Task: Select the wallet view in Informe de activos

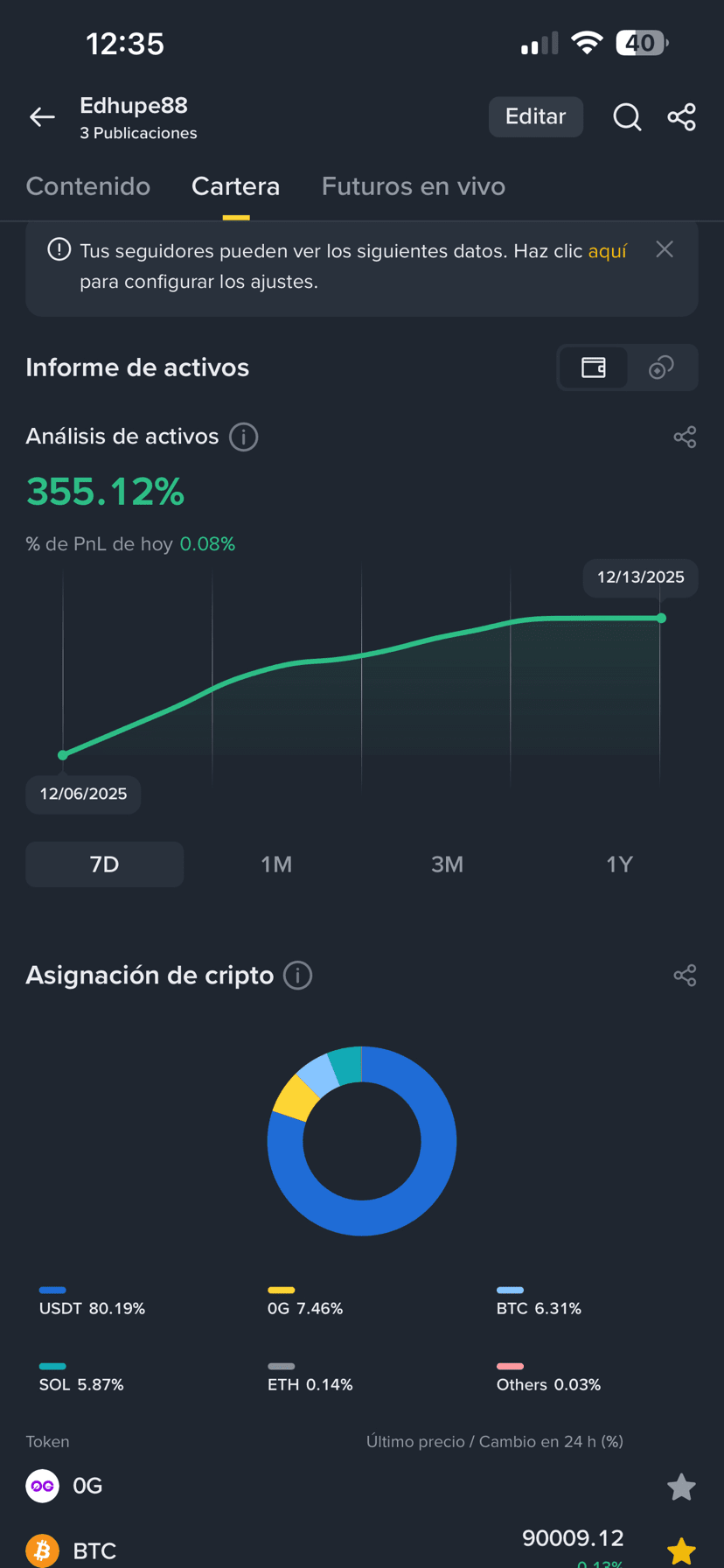Action: (594, 367)
